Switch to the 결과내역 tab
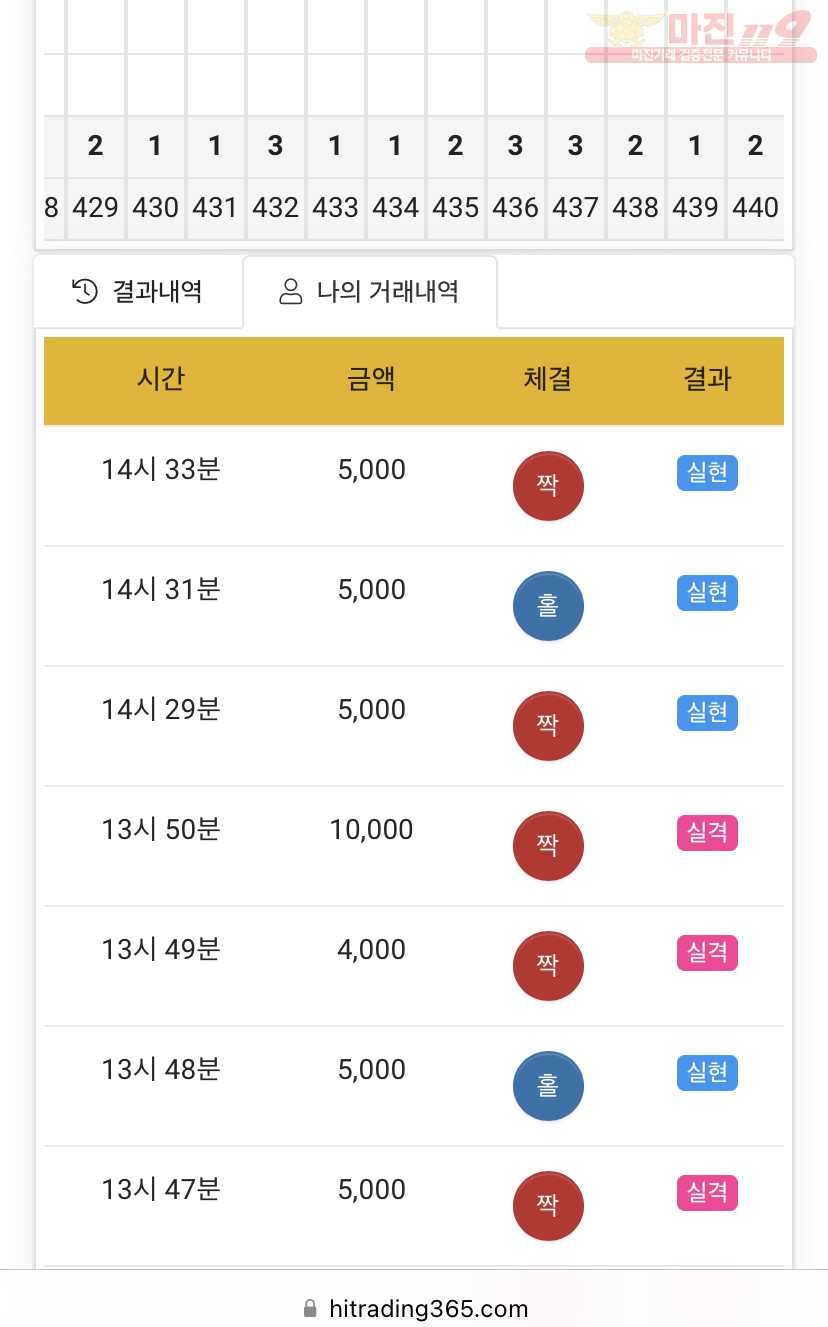828x1327 pixels. [x=138, y=291]
